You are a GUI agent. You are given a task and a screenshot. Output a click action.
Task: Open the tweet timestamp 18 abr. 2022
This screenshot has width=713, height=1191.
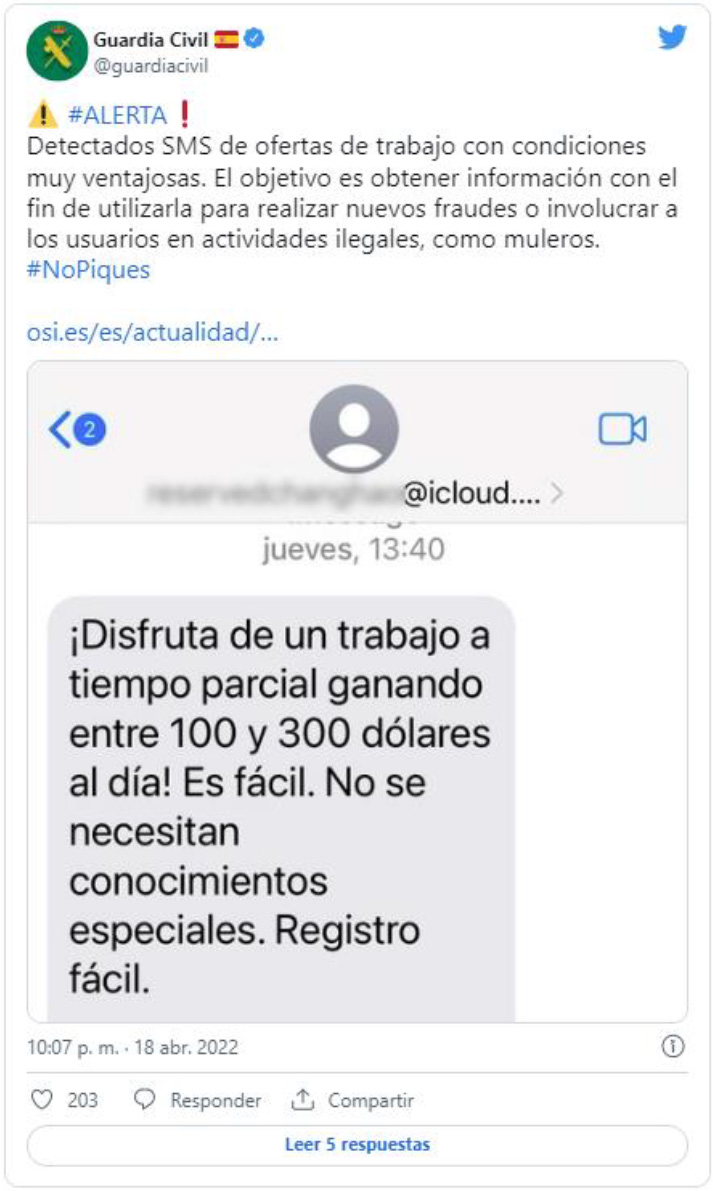[x=133, y=1047]
